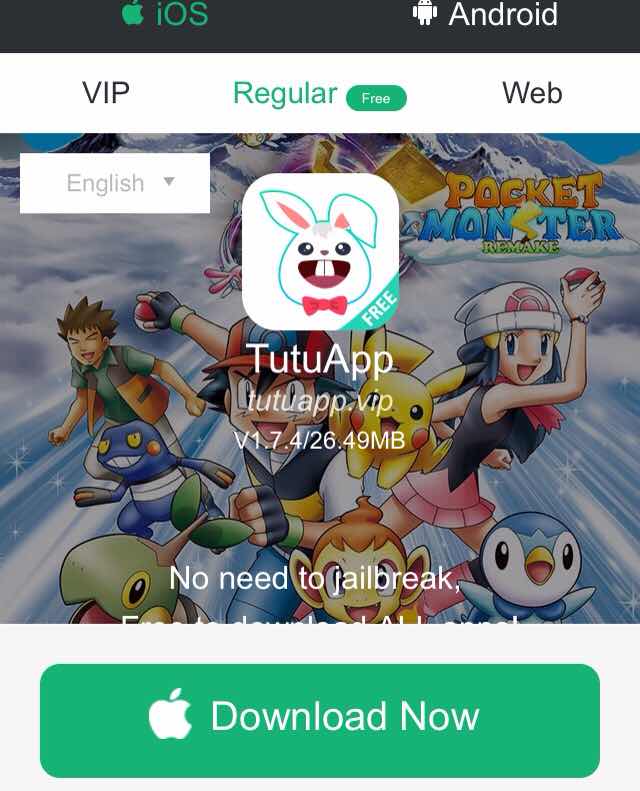Tap the green Download Now button

point(319,716)
